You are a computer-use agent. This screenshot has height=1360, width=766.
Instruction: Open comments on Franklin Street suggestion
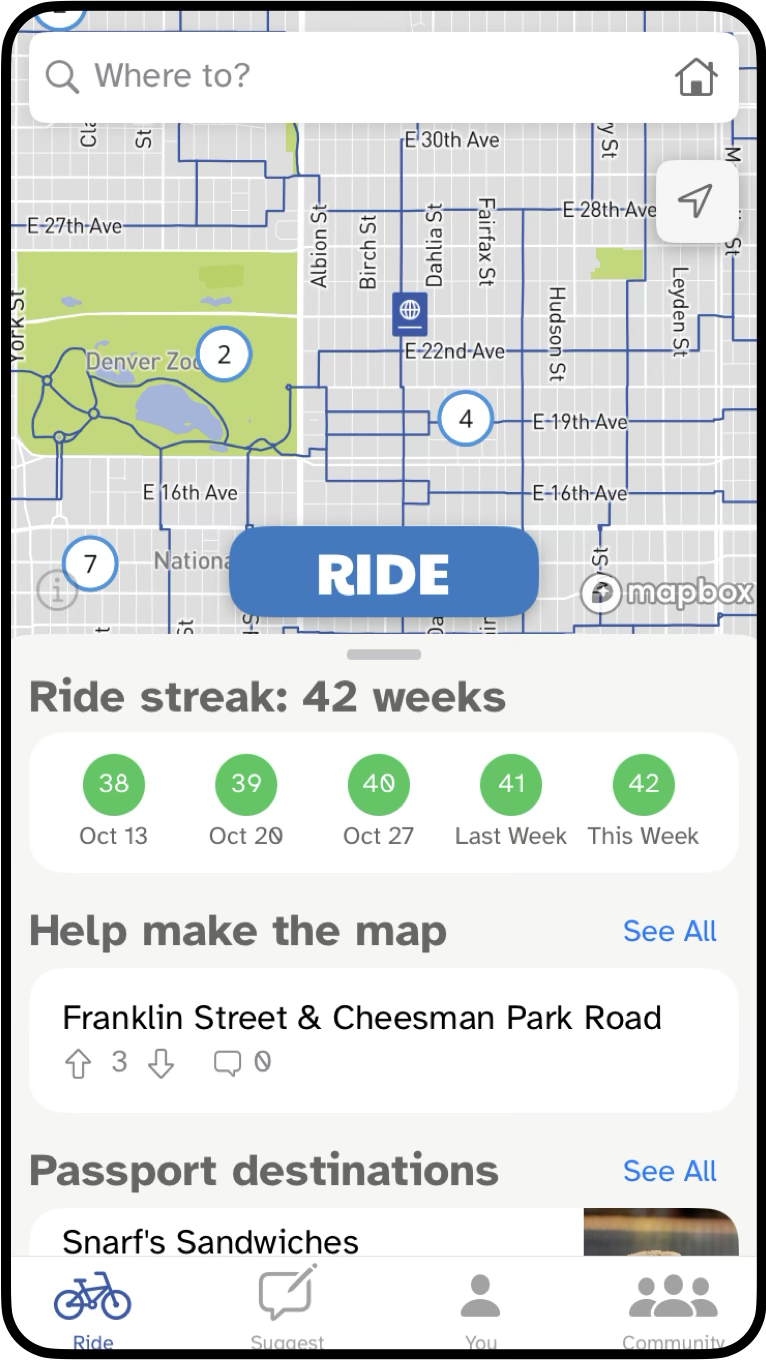coord(228,1064)
